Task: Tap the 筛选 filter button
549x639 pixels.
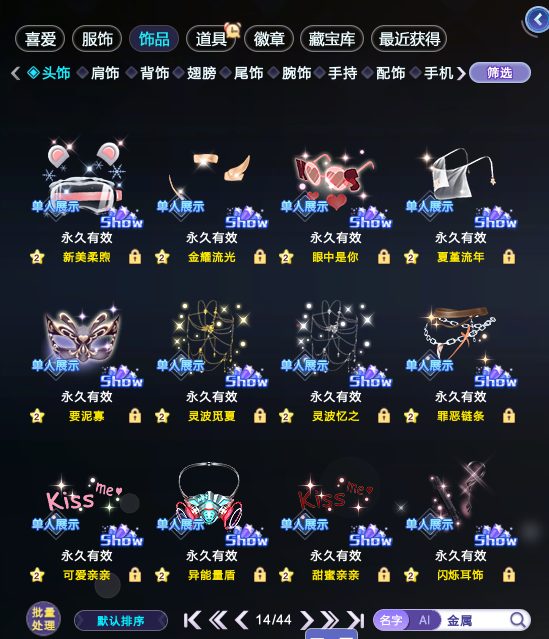Action: 500,73
